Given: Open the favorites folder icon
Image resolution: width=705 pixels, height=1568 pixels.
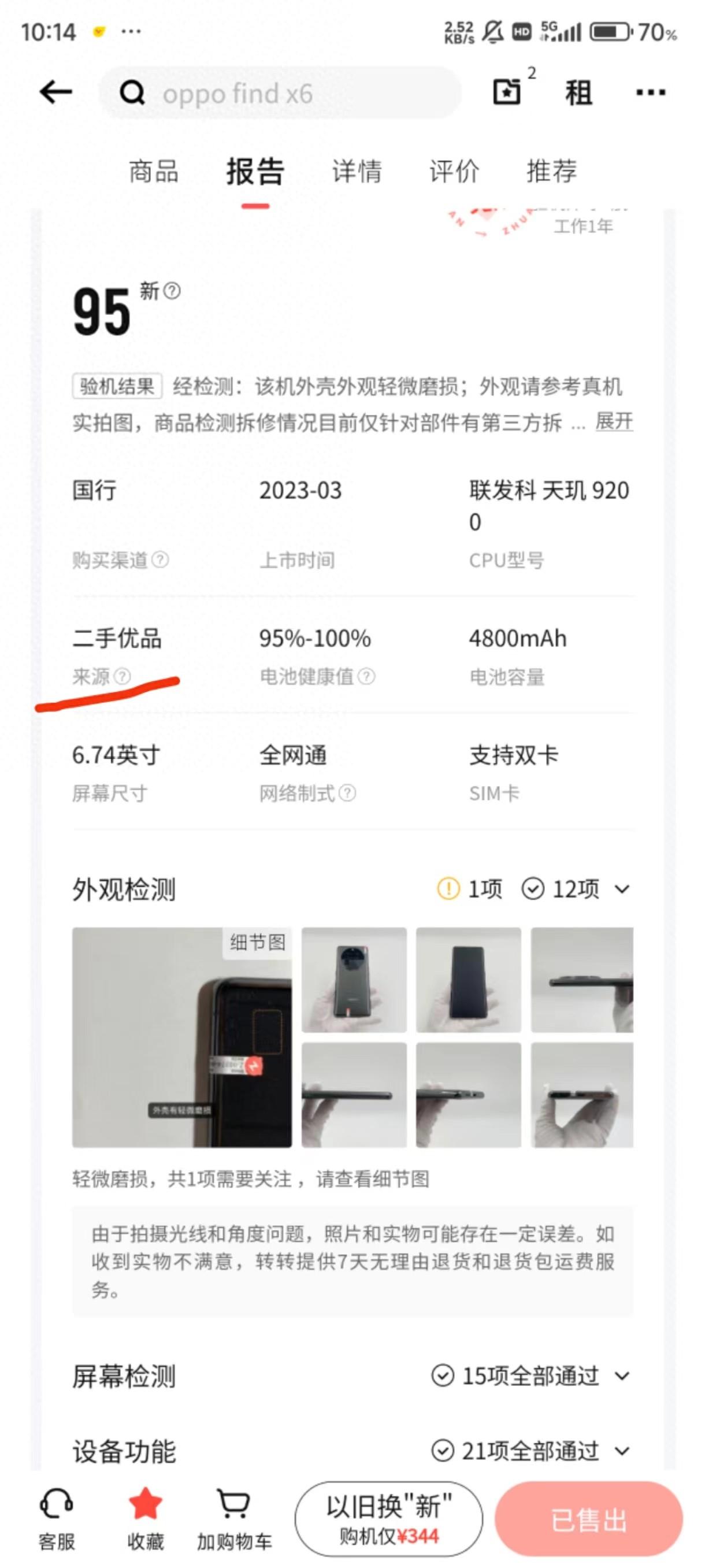Looking at the screenshot, I should (507, 92).
